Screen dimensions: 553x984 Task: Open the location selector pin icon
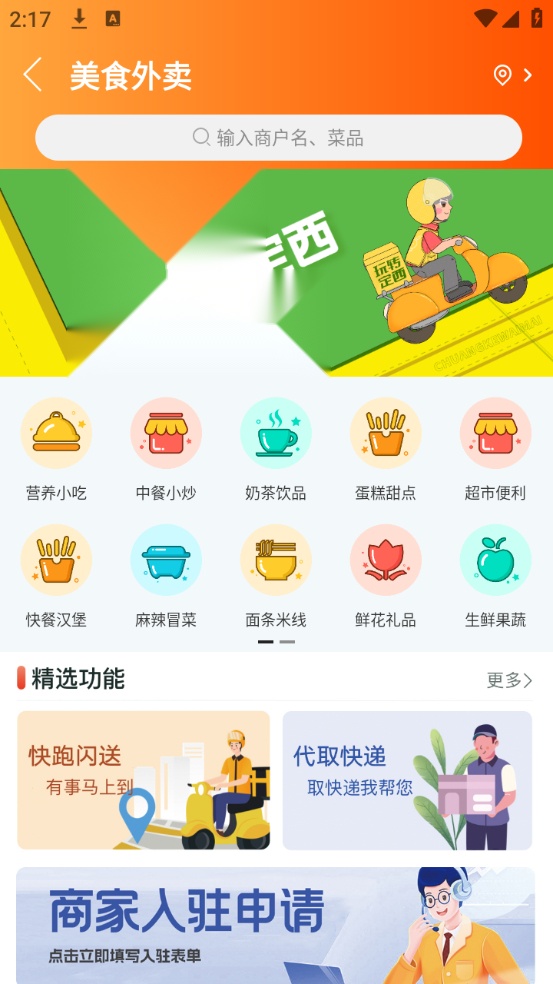pos(502,75)
